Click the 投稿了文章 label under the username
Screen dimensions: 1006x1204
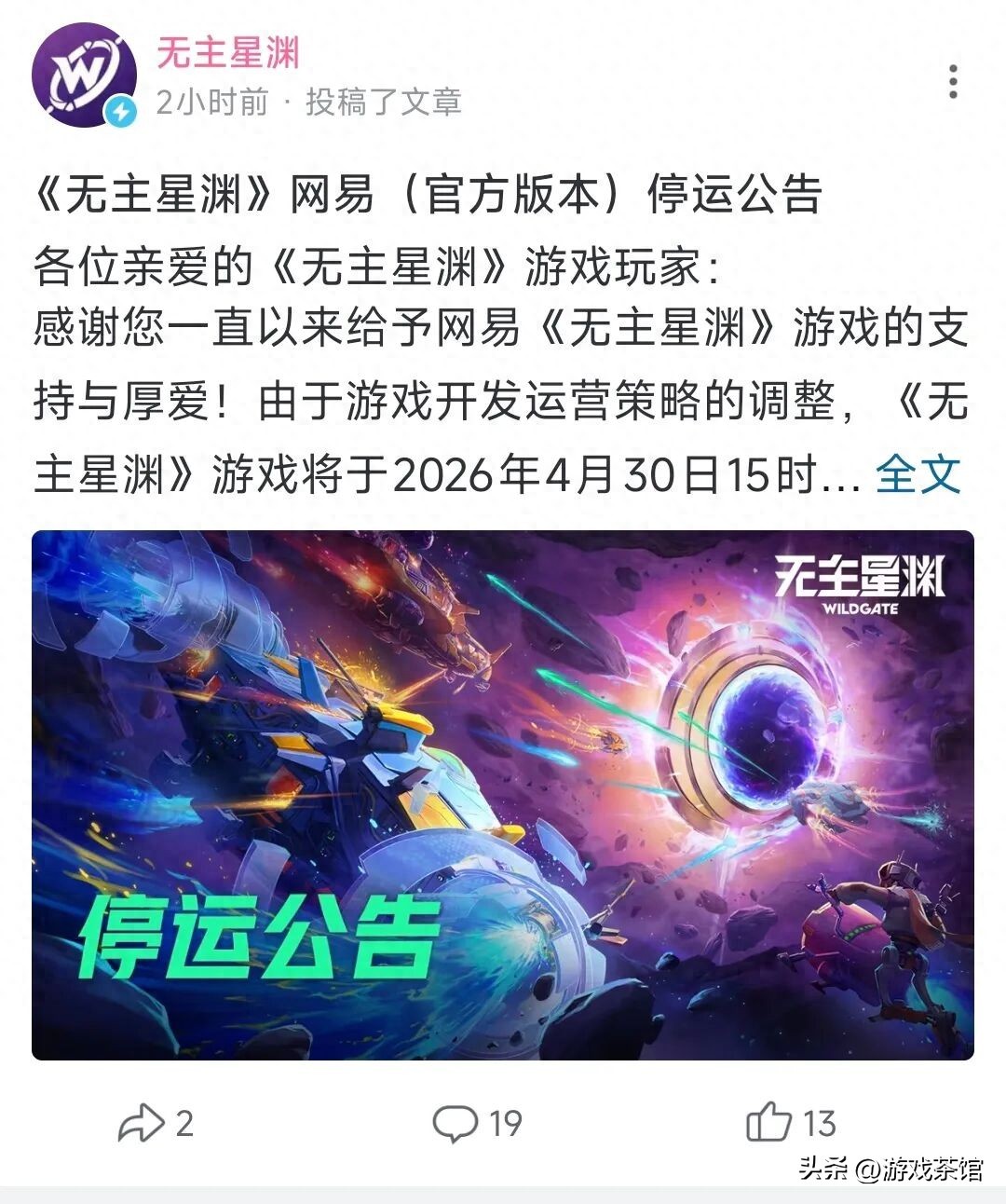[x=383, y=104]
